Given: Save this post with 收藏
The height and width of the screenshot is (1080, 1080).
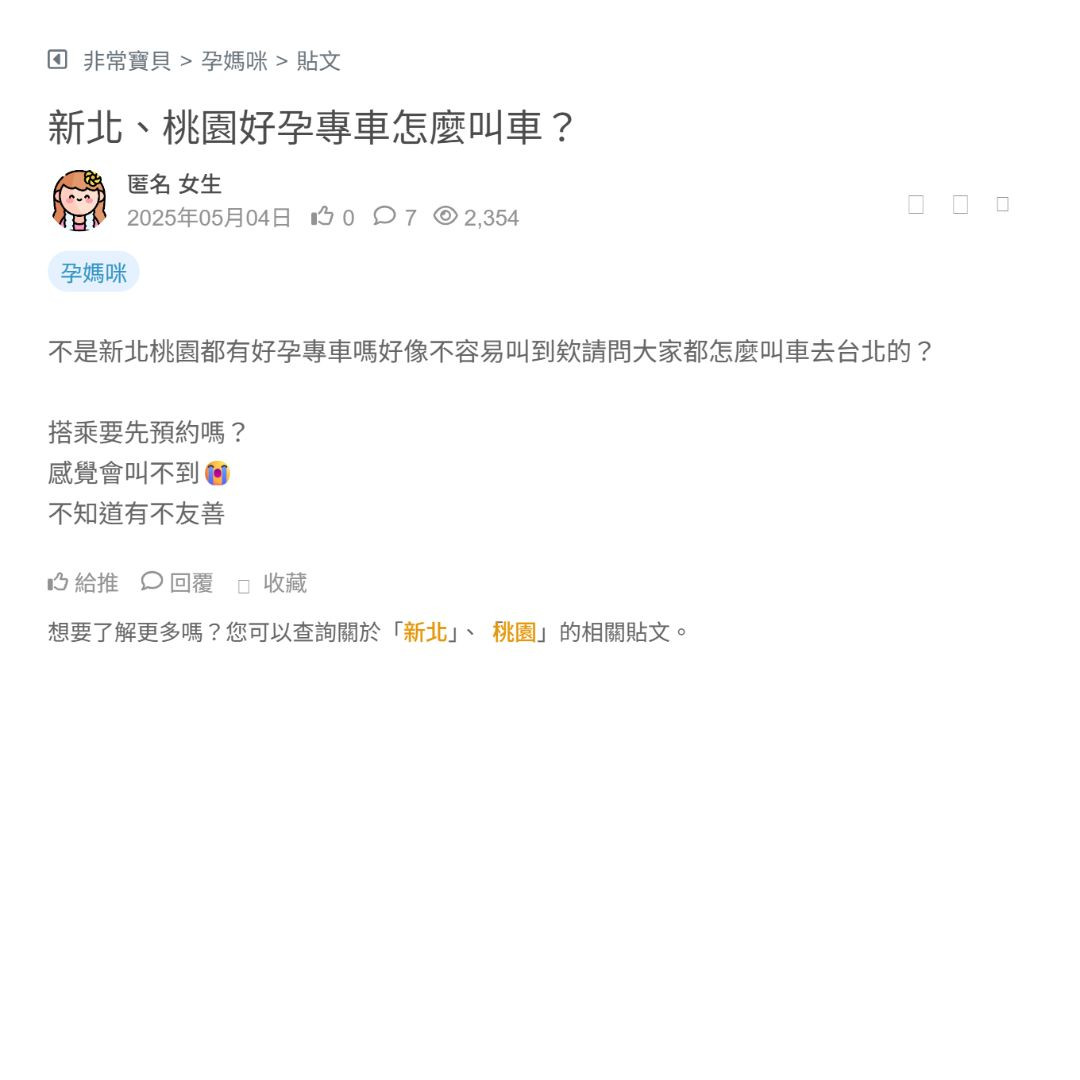Looking at the screenshot, I should tap(272, 583).
